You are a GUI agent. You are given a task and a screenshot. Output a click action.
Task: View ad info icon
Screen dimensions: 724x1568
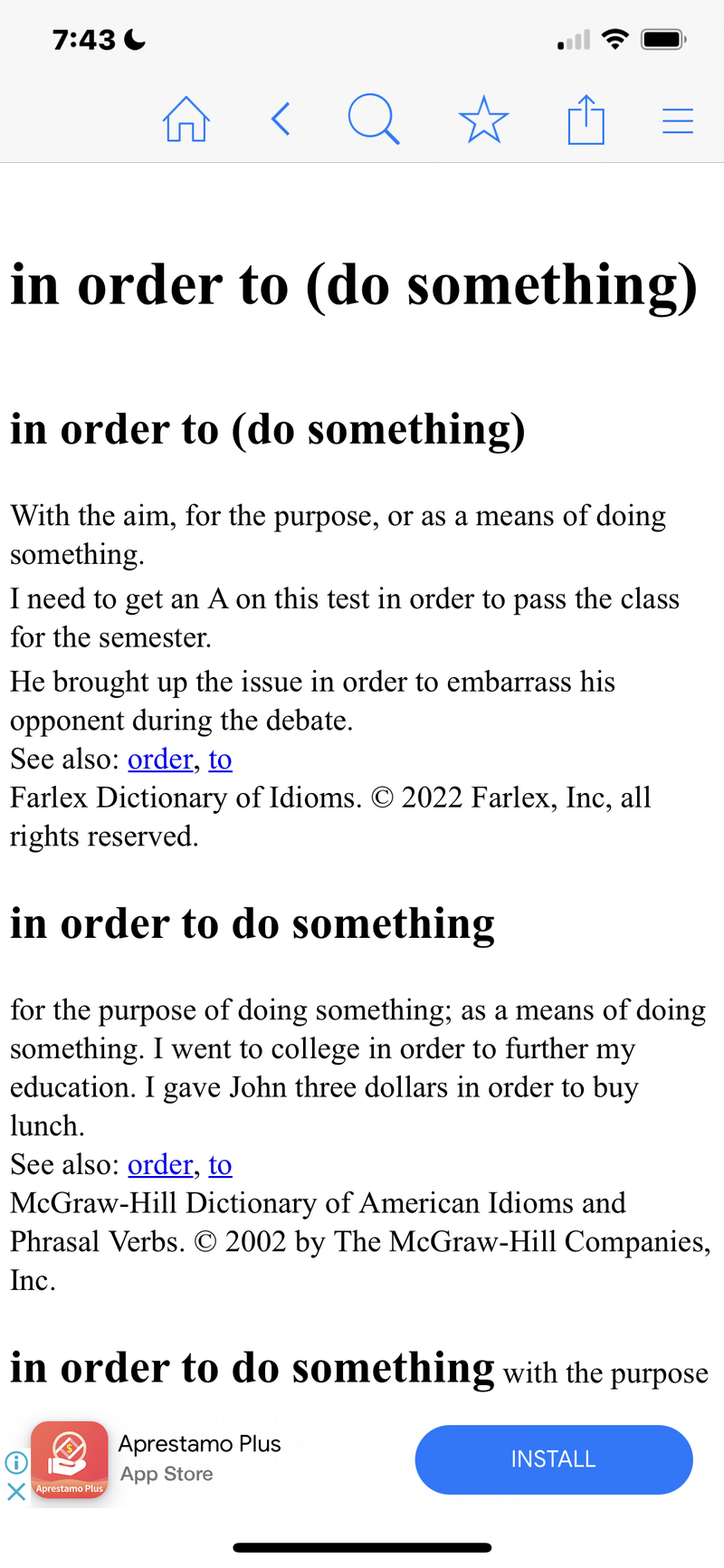(x=16, y=1462)
